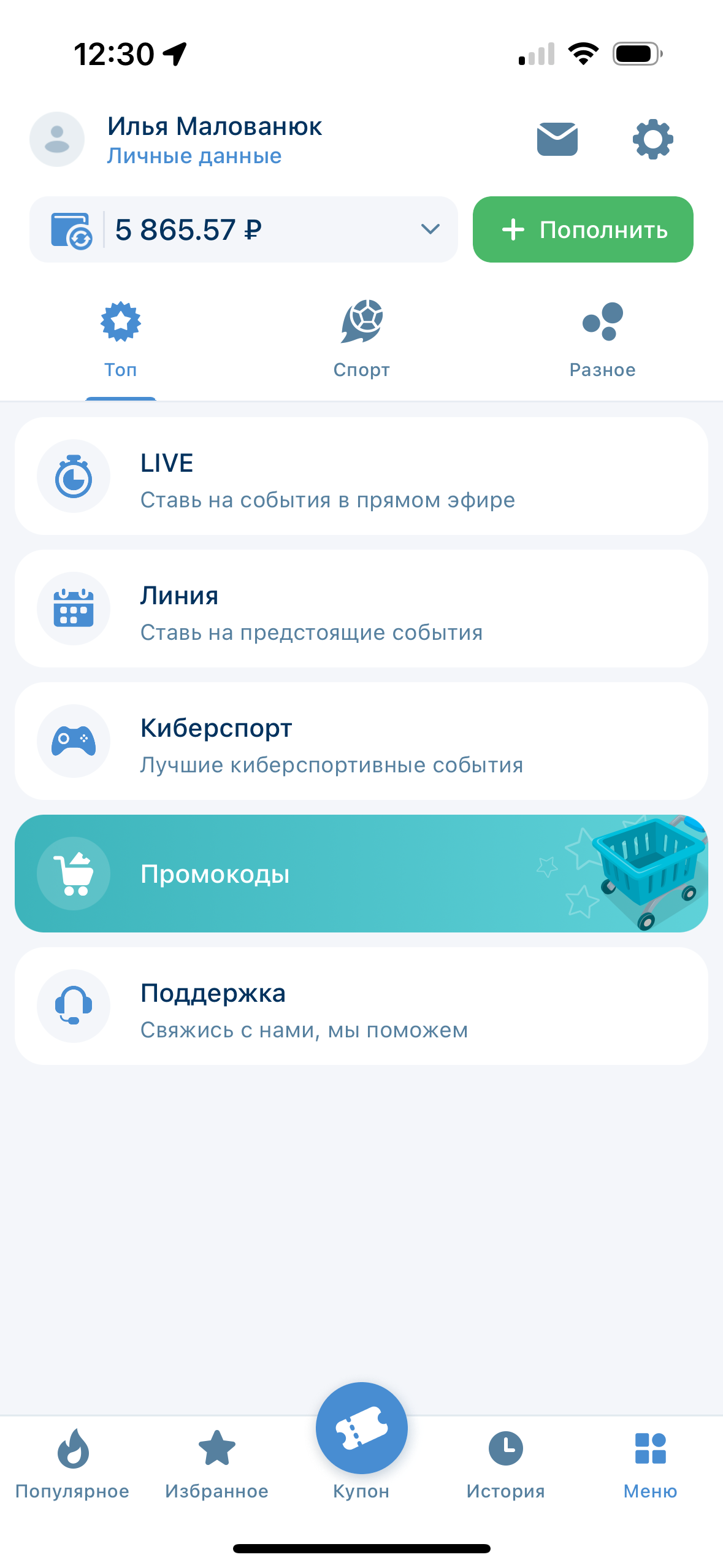
Task: Tap the profile avatar picture
Action: [x=57, y=139]
